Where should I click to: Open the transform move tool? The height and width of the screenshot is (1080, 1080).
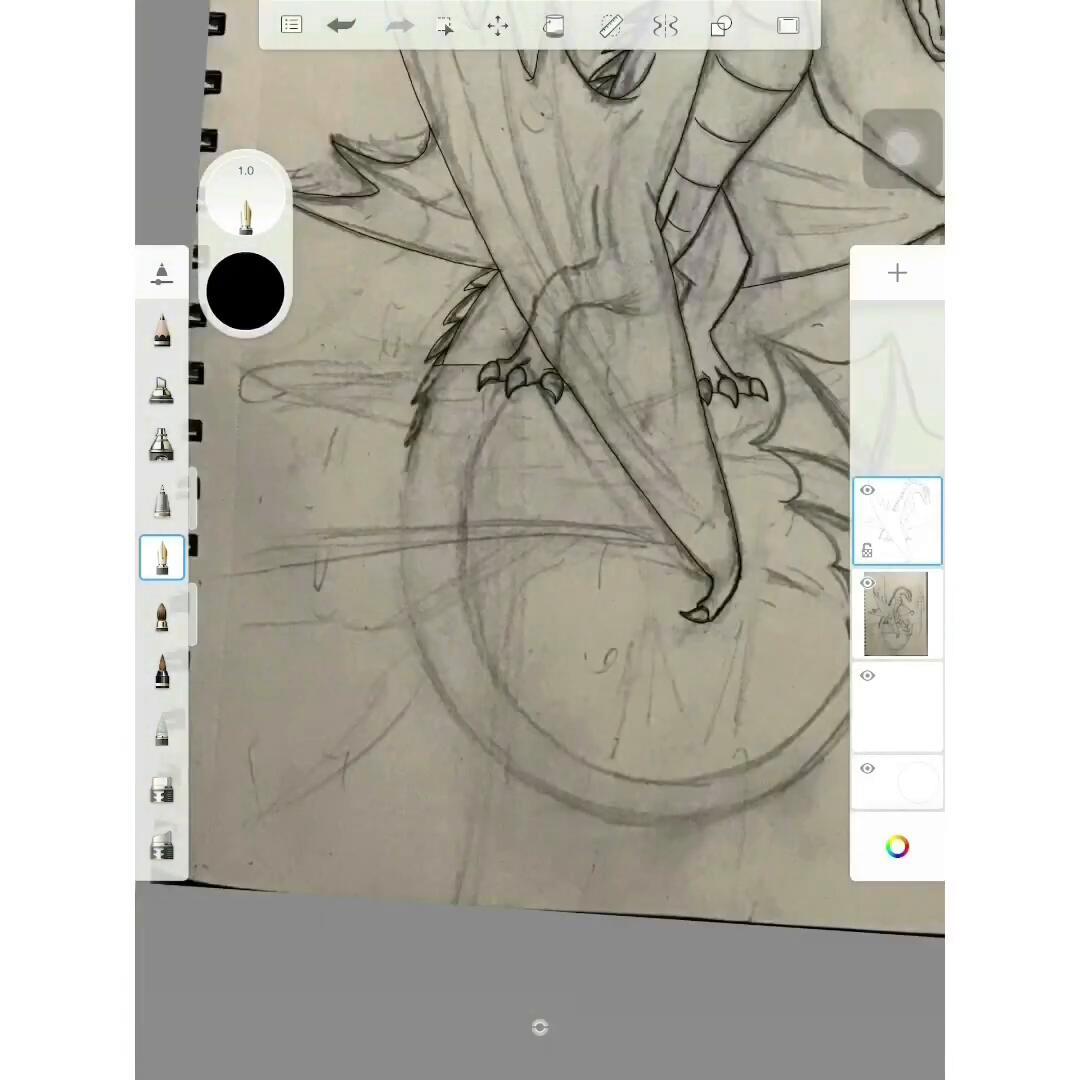click(x=497, y=27)
